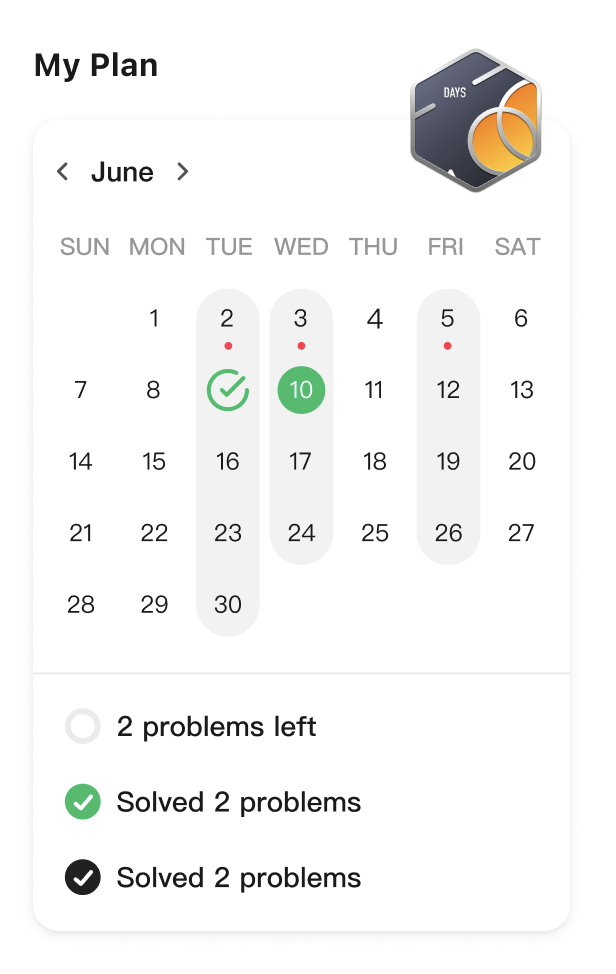
Task: Go to the next month
Action: pos(182,172)
